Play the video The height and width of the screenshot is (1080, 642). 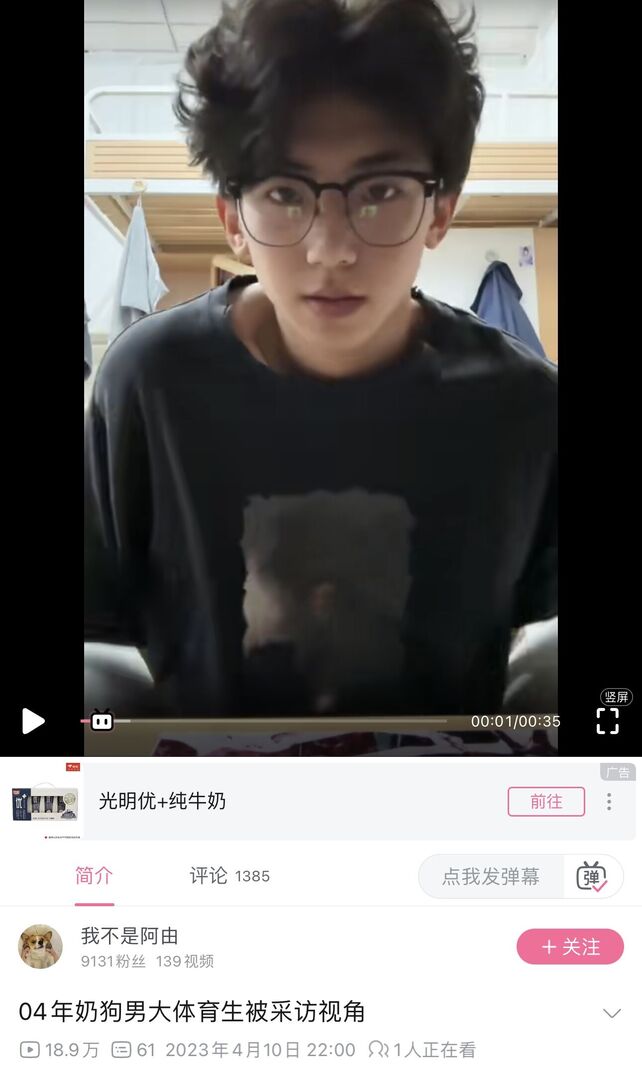pos(33,721)
